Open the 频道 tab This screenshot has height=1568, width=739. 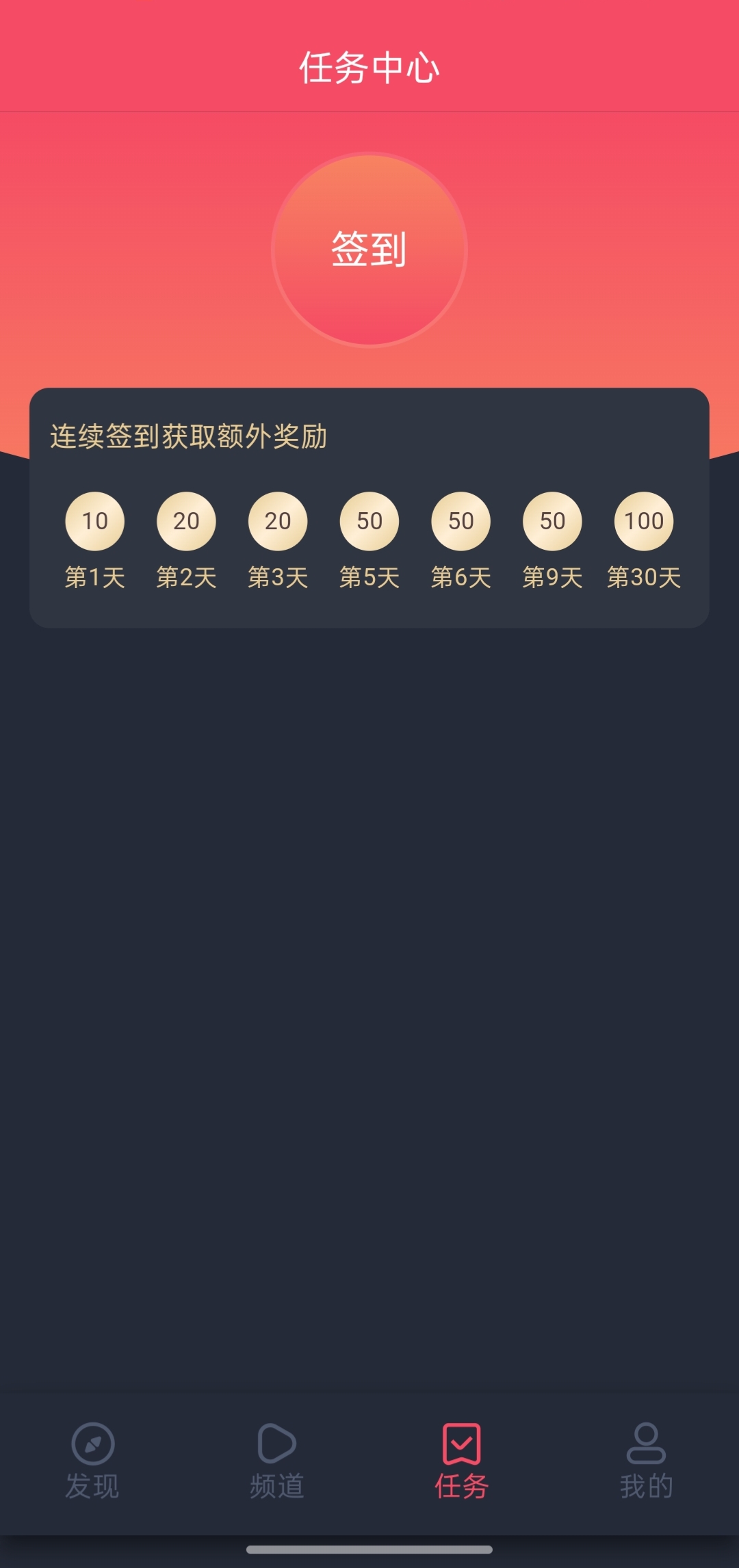click(277, 1461)
